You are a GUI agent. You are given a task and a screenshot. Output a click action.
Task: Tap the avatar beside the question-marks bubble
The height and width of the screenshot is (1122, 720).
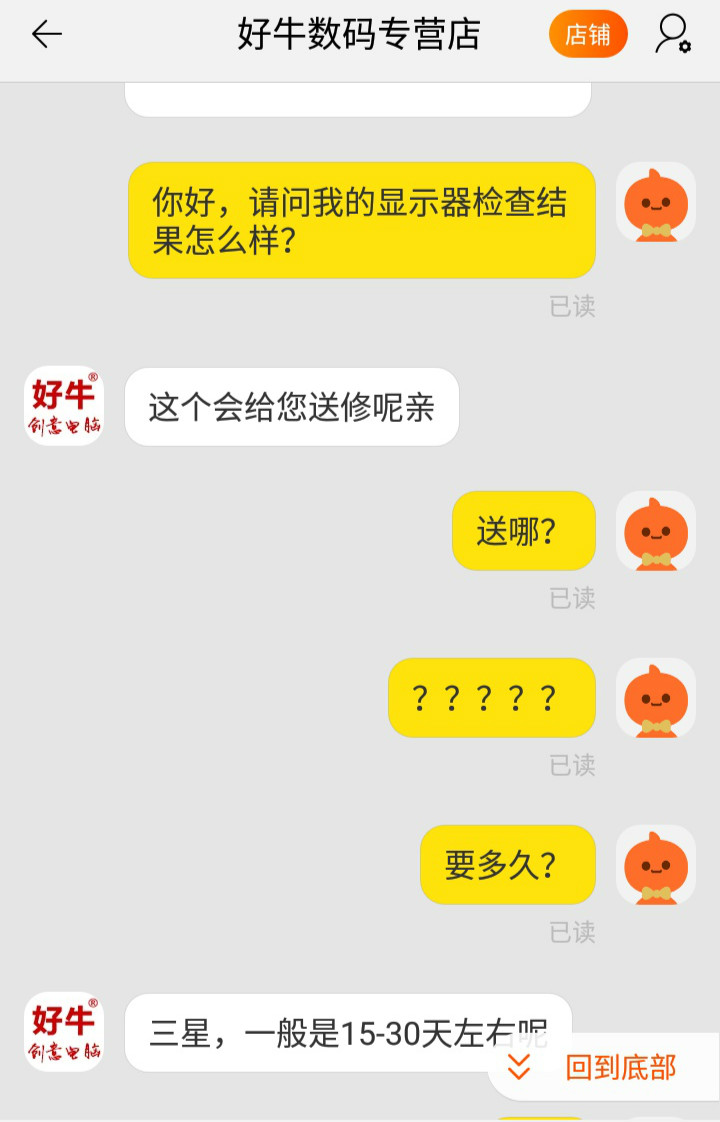coord(657,699)
